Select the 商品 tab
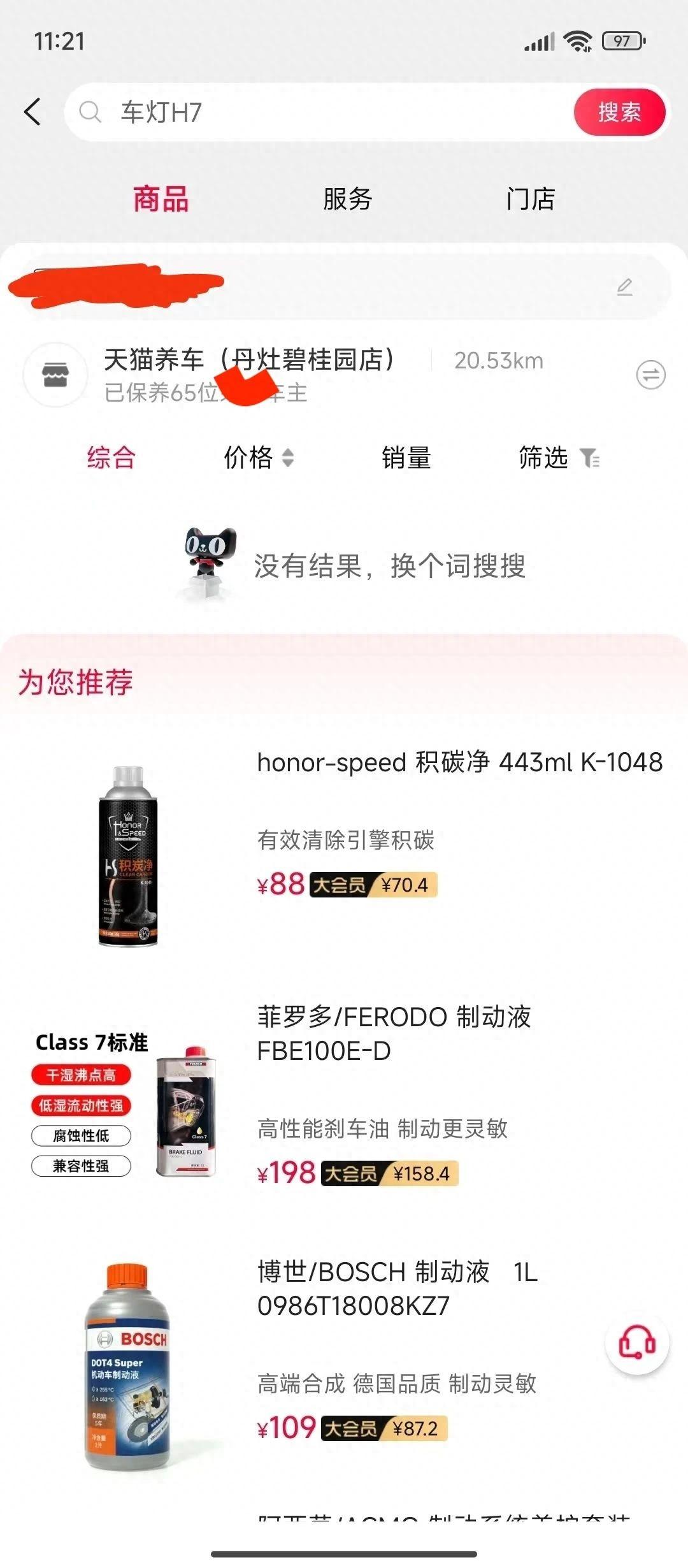This screenshot has width=688, height=1568. (x=161, y=200)
